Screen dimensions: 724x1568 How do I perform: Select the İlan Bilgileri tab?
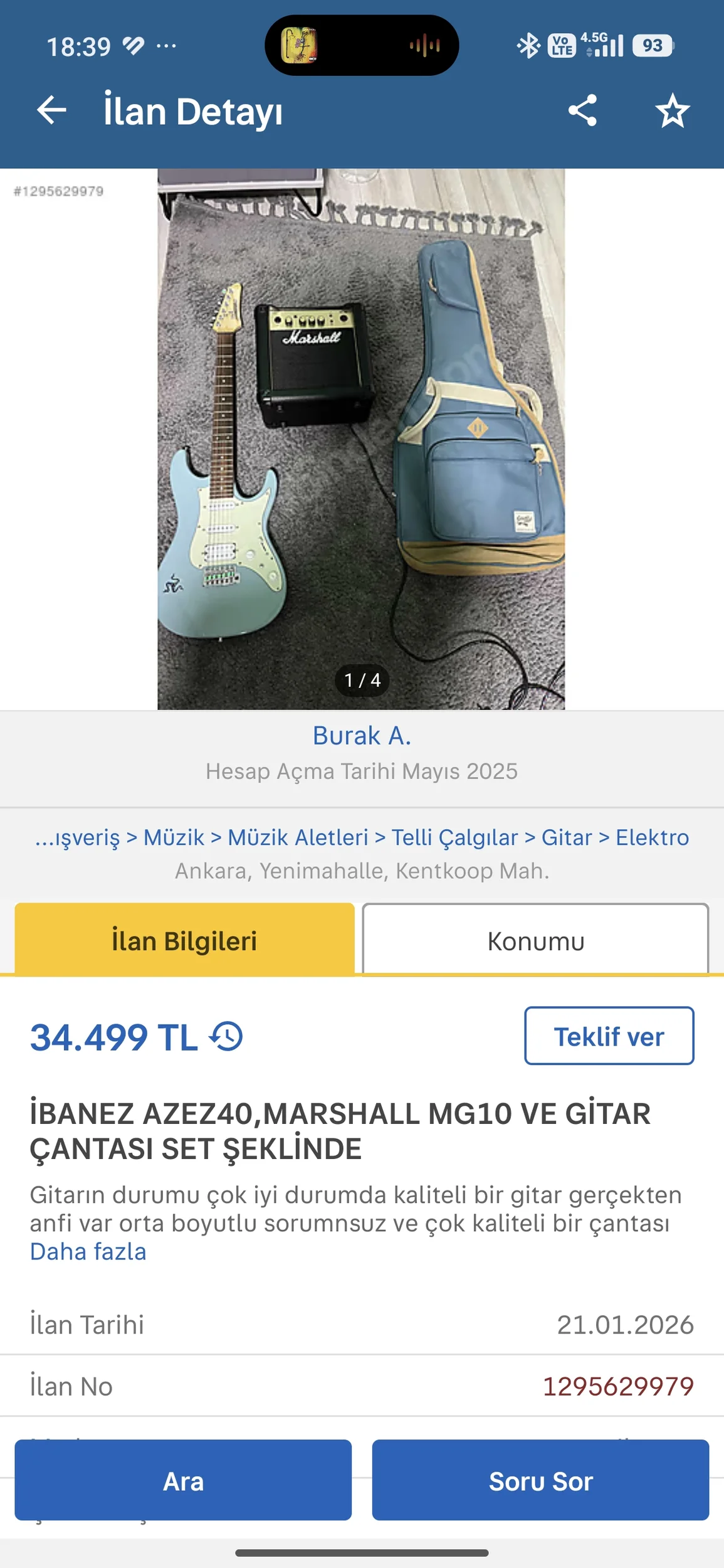[x=184, y=941]
